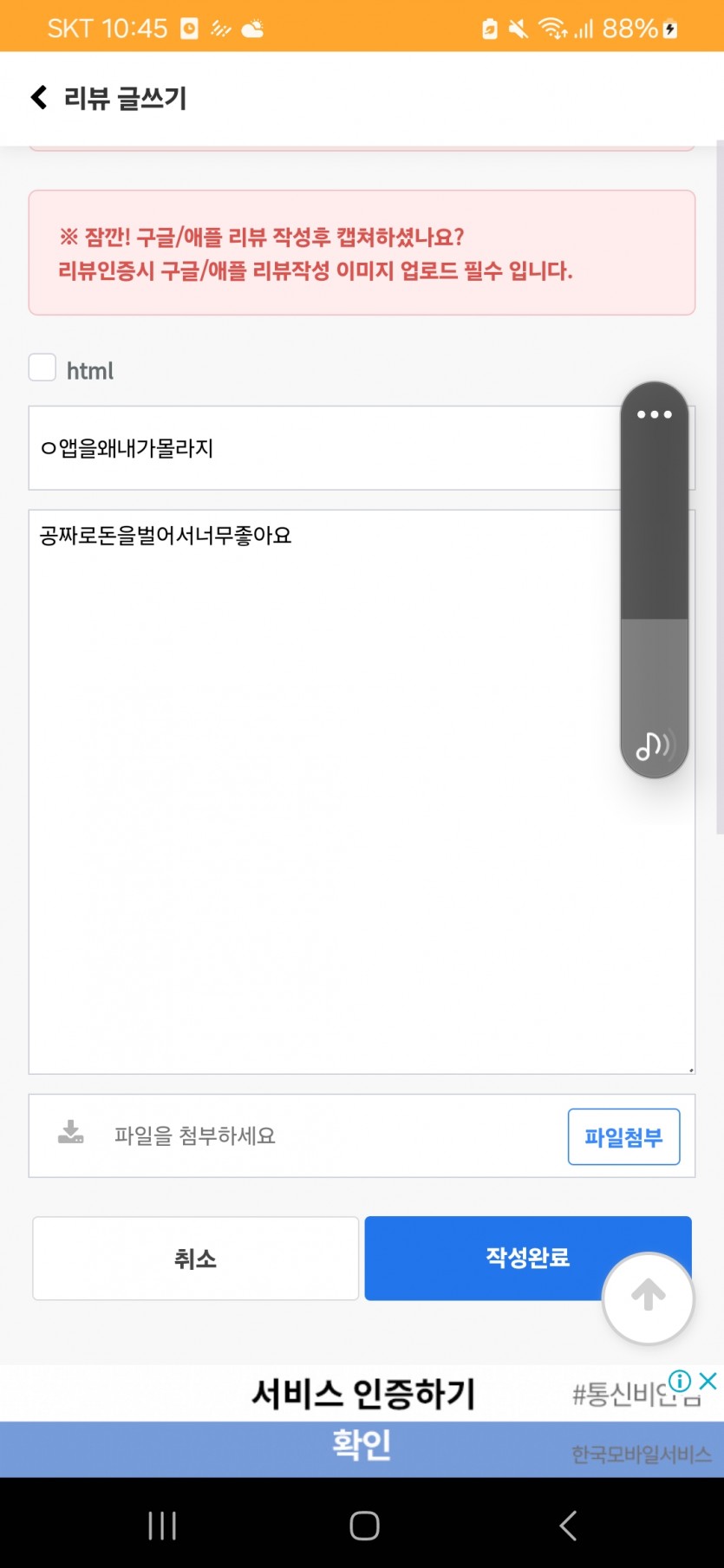The height and width of the screenshot is (1568, 724).
Task: Tap the 파일첨부 button
Action: point(623,1136)
